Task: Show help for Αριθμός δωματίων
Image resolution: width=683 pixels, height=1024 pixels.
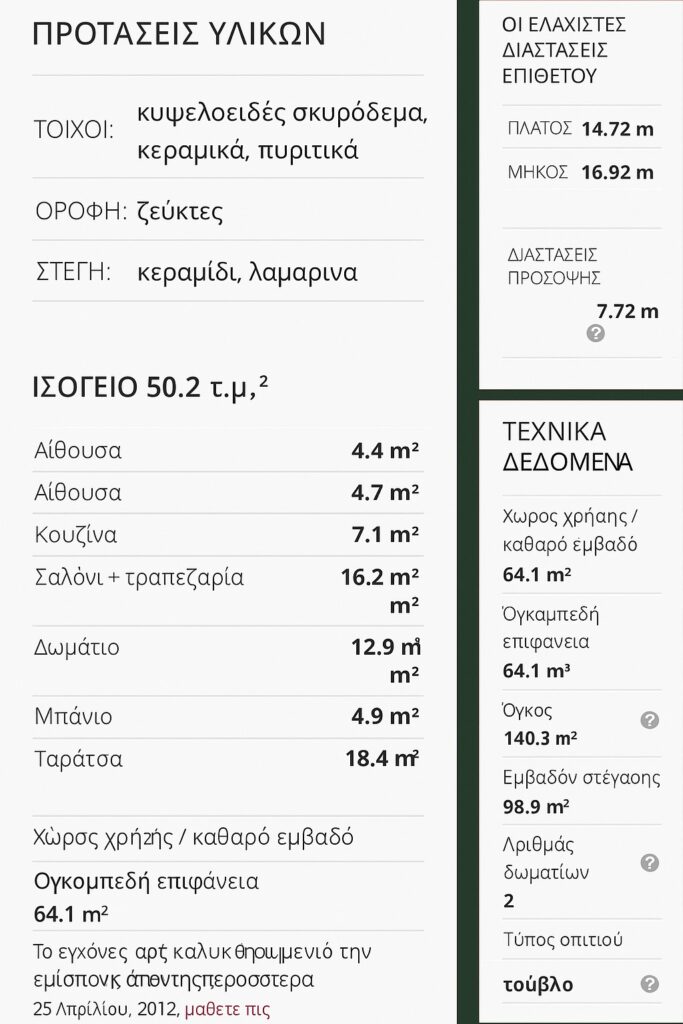Action: [650, 863]
